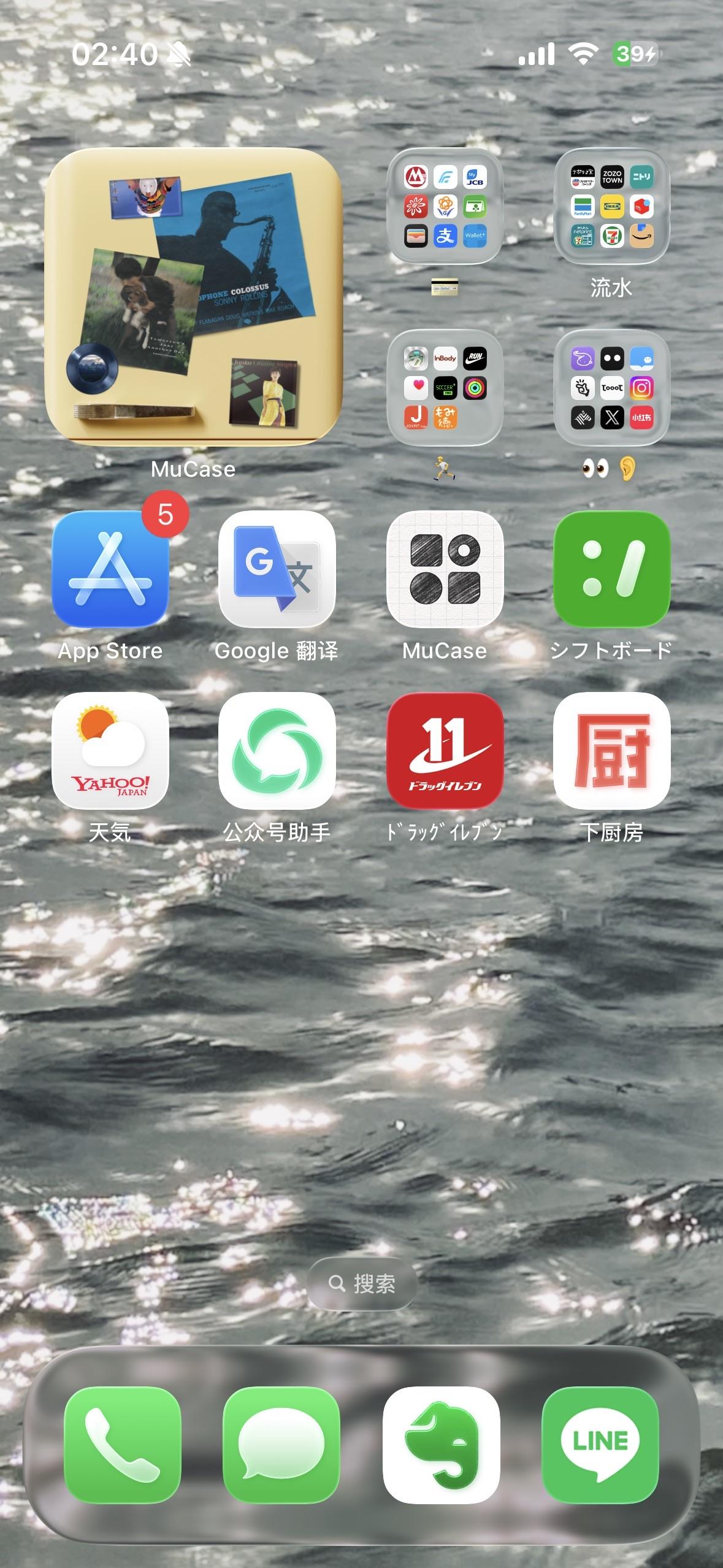Image resolution: width=723 pixels, height=1568 pixels.
Task: Open the eyes and ear social folder
Action: click(611, 387)
